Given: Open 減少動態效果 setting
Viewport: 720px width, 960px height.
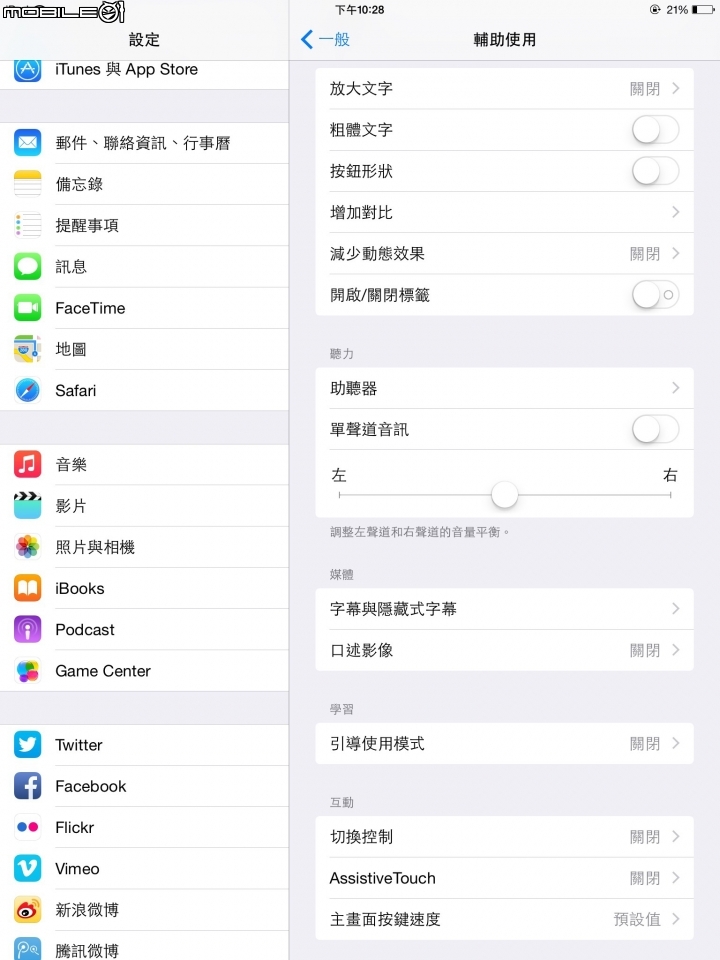Looking at the screenshot, I should point(504,254).
